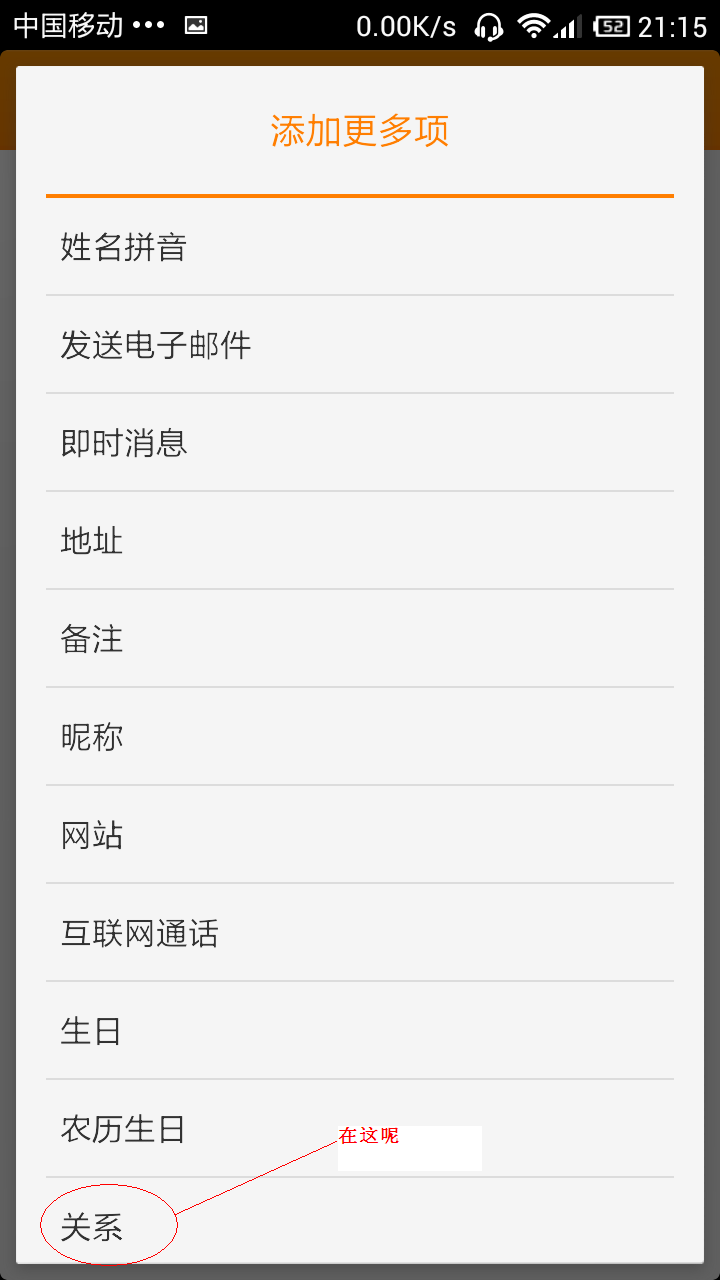Choose 发送电子邮件 from the list

(156, 345)
